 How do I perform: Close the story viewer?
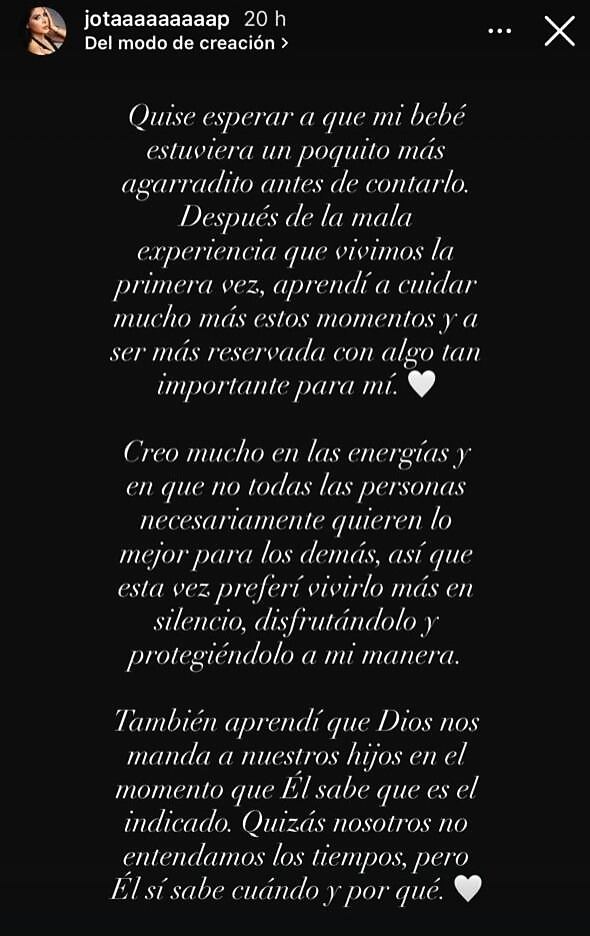pyautogui.click(x=560, y=31)
